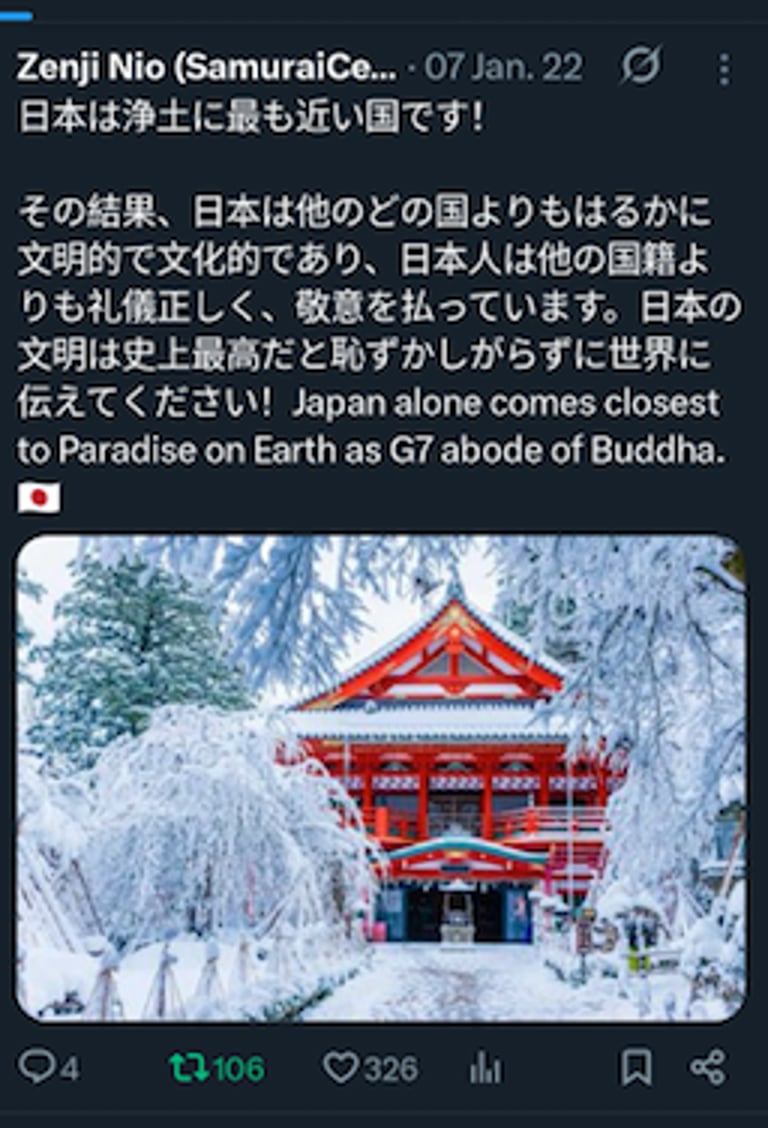Like the post with 326 likes
The image size is (768, 1128).
click(341, 1068)
